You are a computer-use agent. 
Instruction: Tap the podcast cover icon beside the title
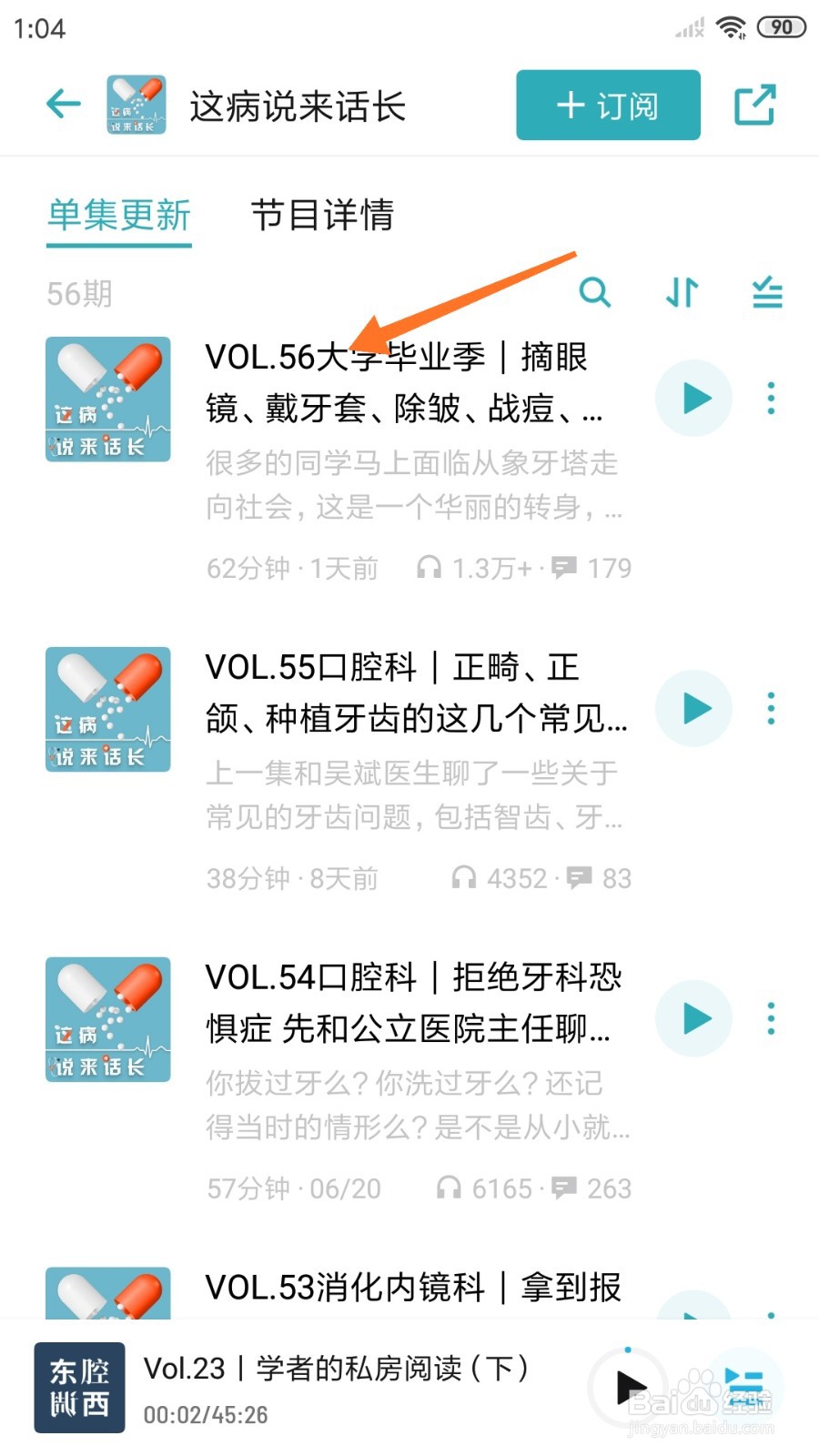point(135,103)
